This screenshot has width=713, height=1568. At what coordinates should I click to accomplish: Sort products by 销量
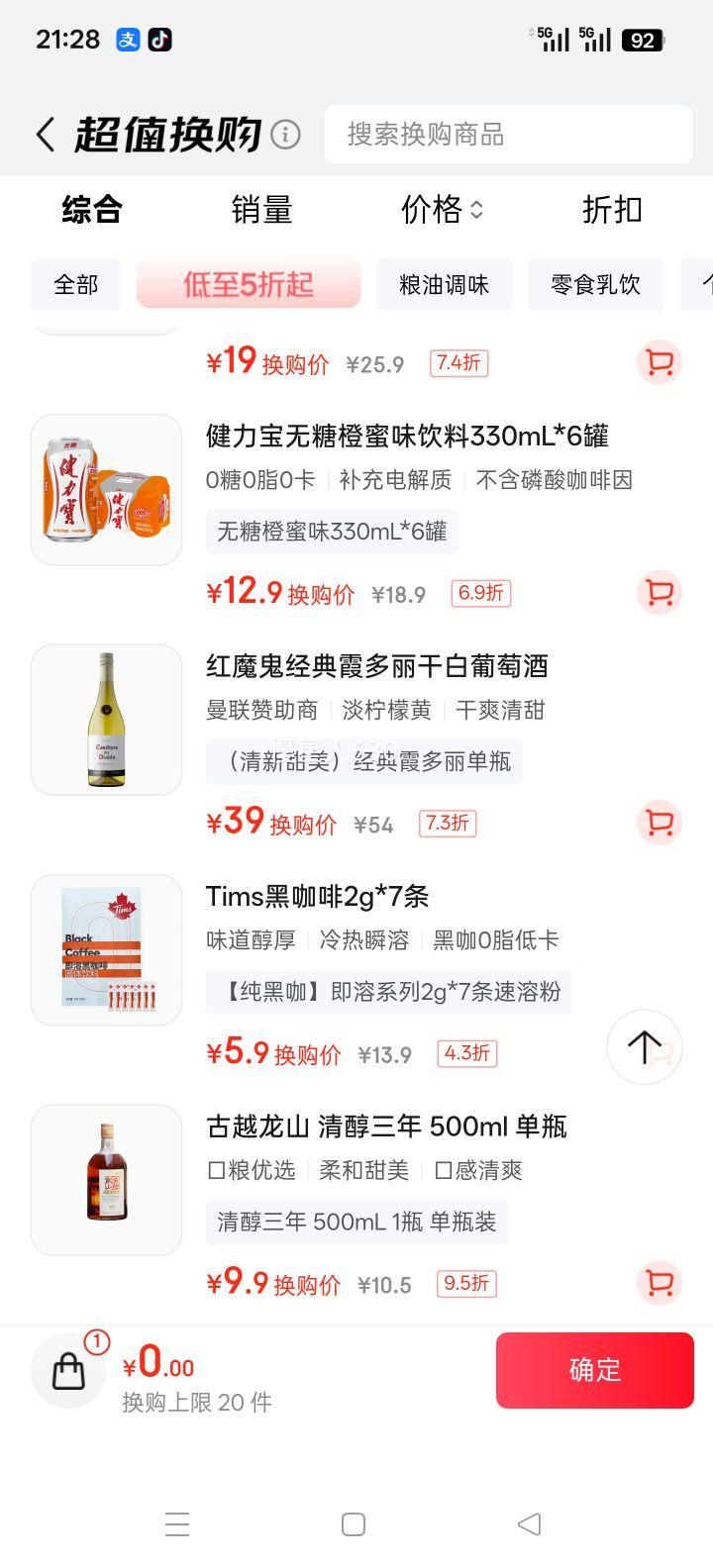(261, 210)
